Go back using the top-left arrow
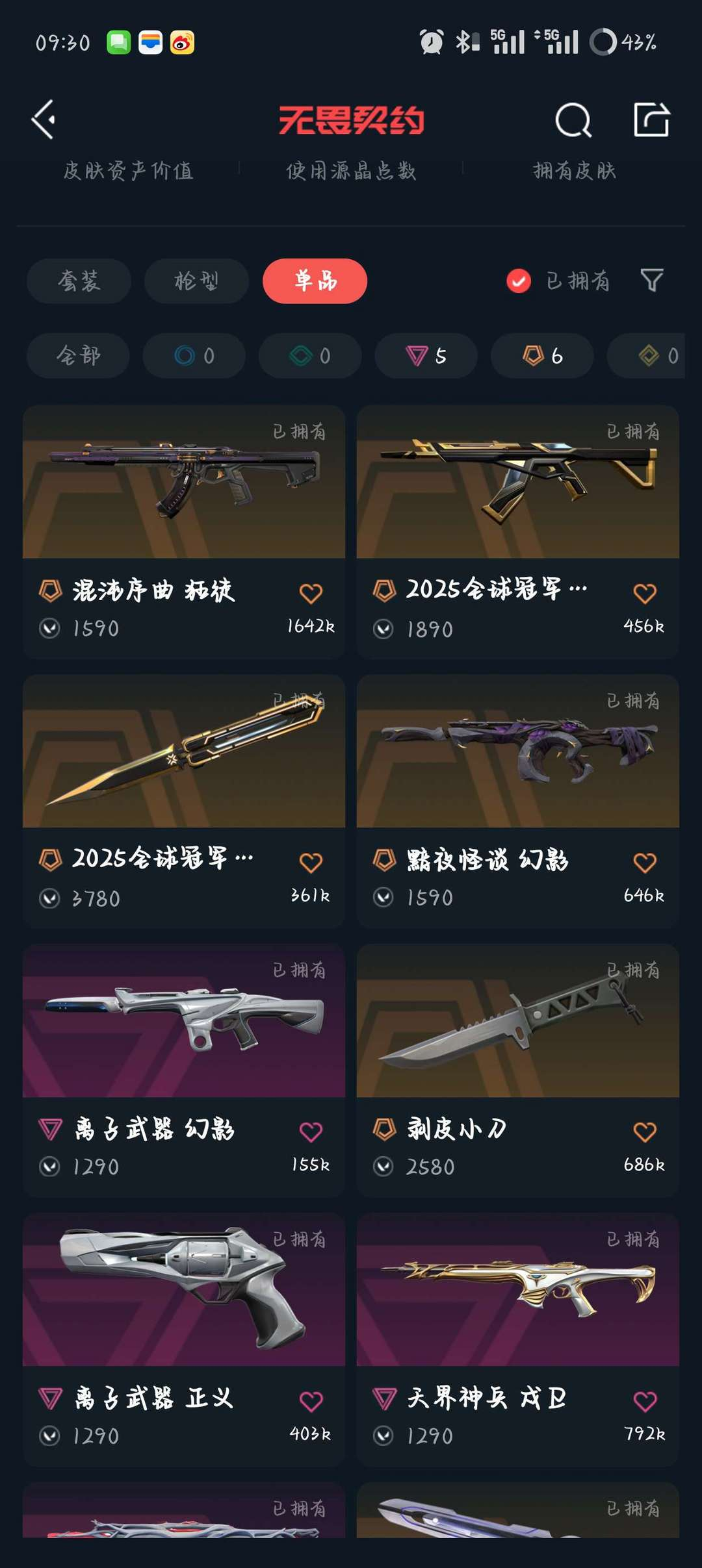The width and height of the screenshot is (702, 1568). 44,120
